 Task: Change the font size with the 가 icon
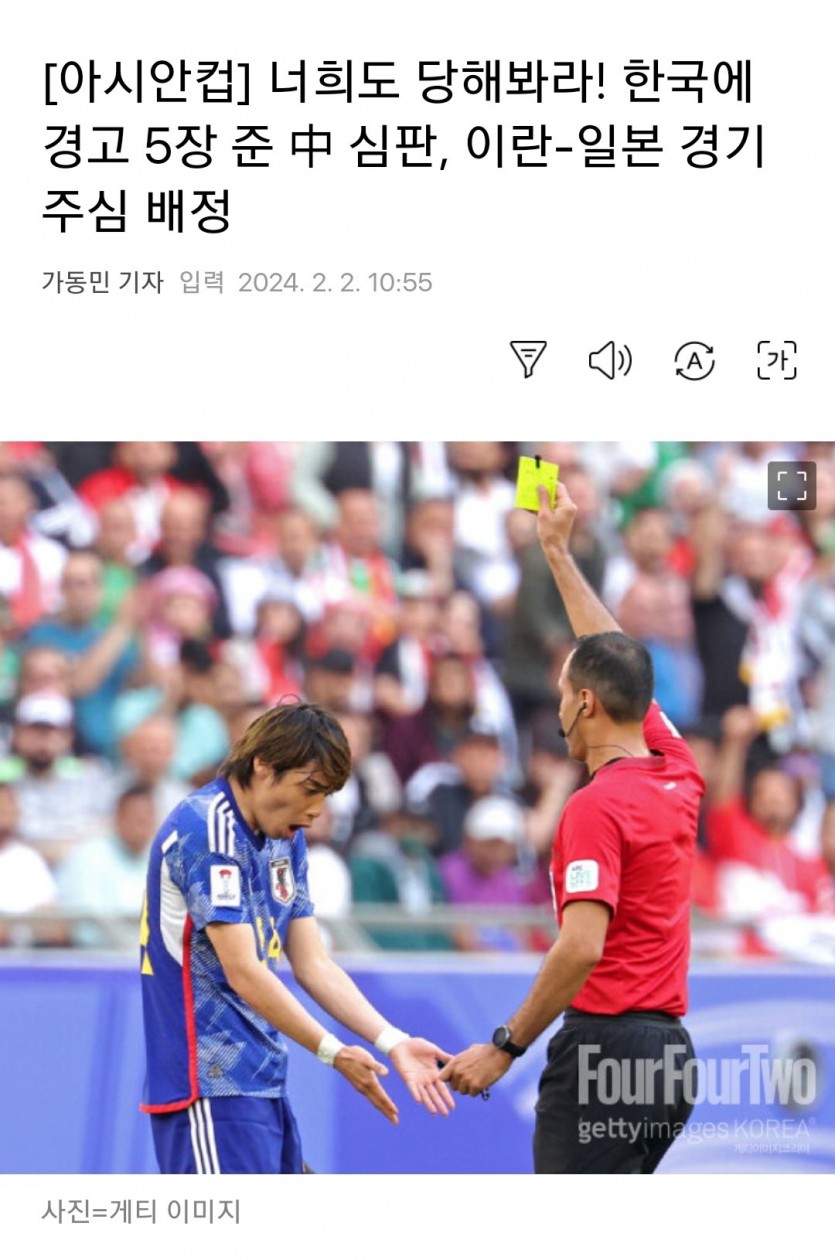(777, 360)
